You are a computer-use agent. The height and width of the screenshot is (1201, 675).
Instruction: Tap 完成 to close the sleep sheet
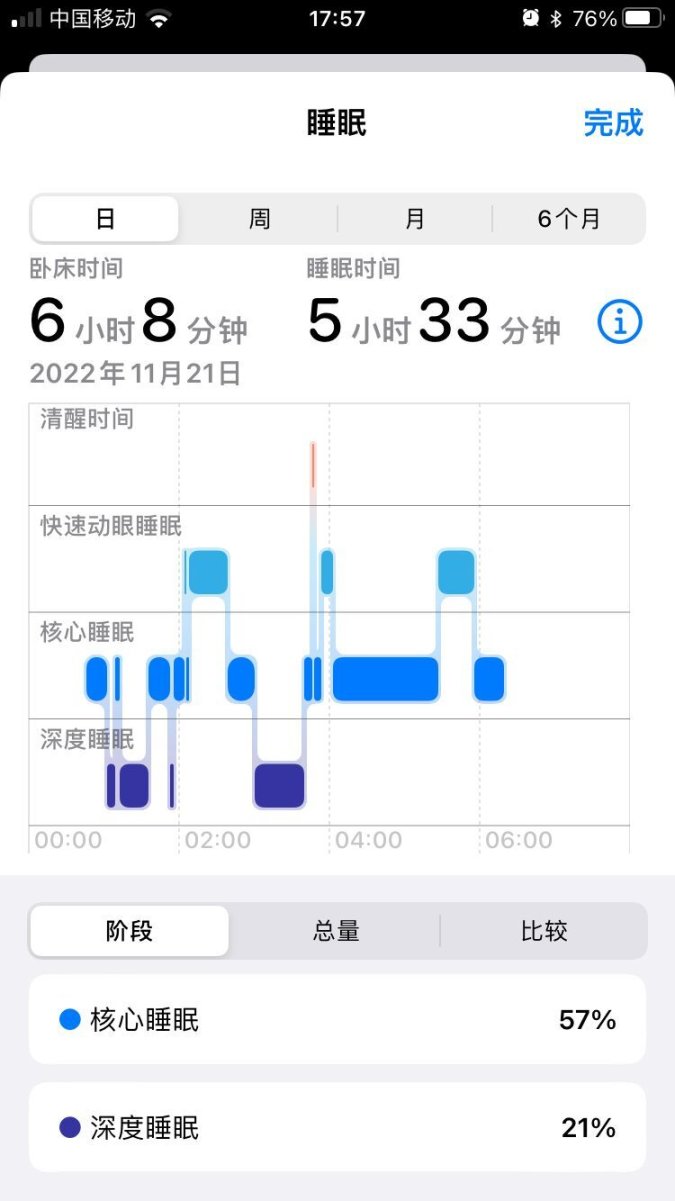pos(613,123)
